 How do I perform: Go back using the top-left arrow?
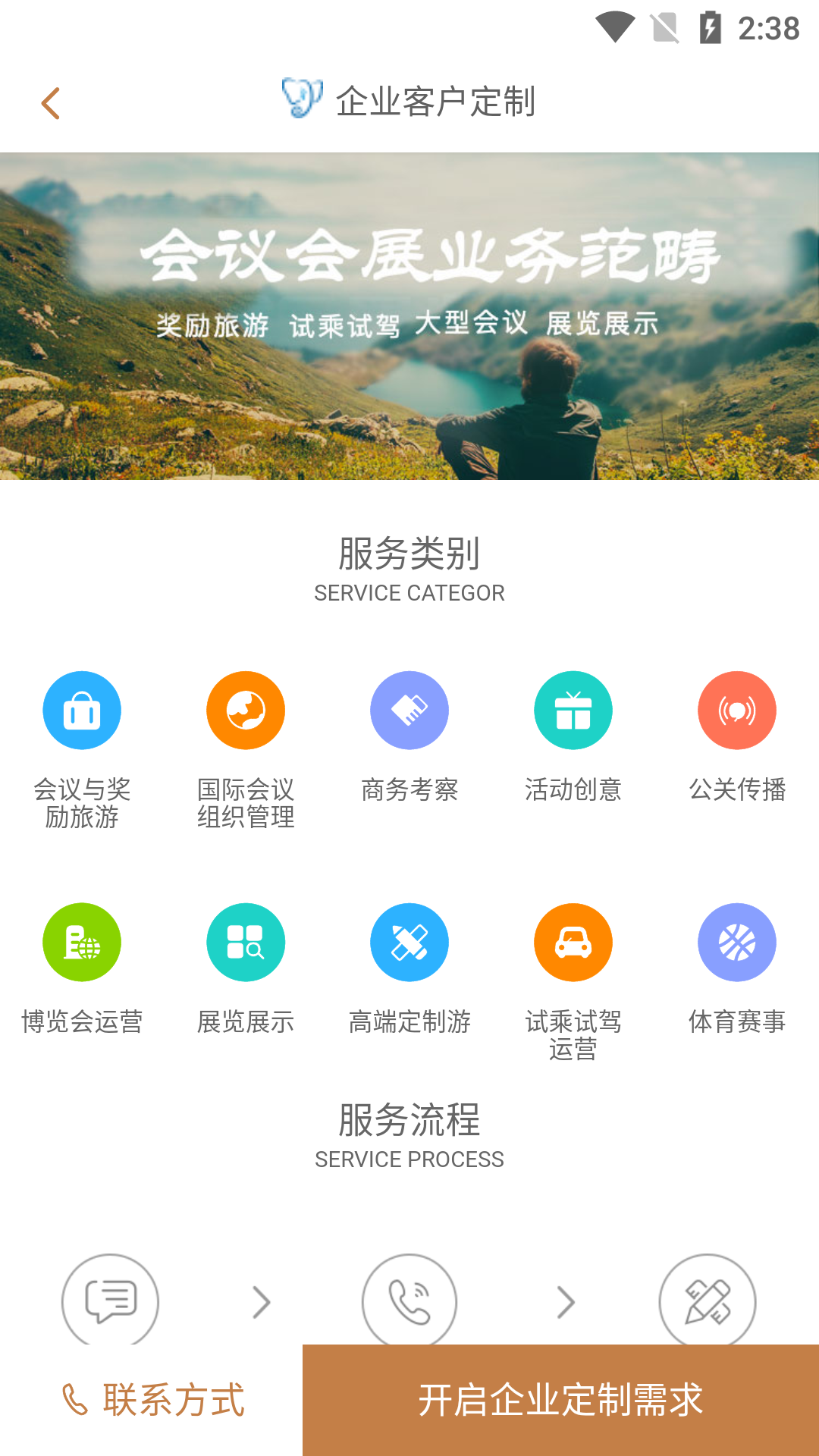[x=51, y=104]
